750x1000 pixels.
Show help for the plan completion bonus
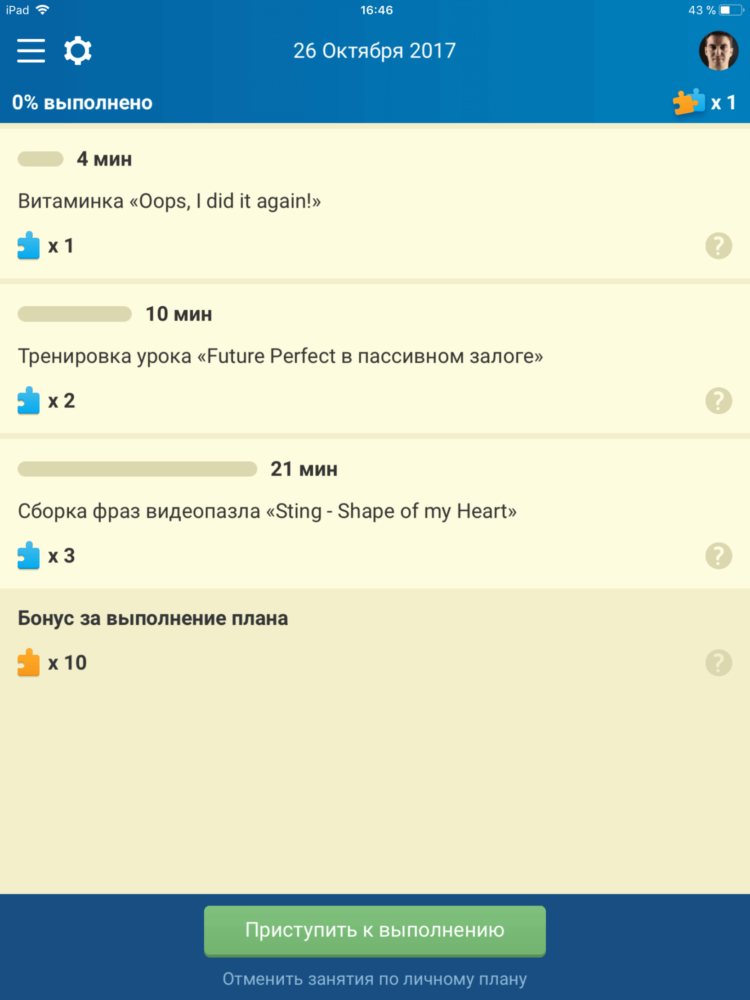[x=718, y=662]
